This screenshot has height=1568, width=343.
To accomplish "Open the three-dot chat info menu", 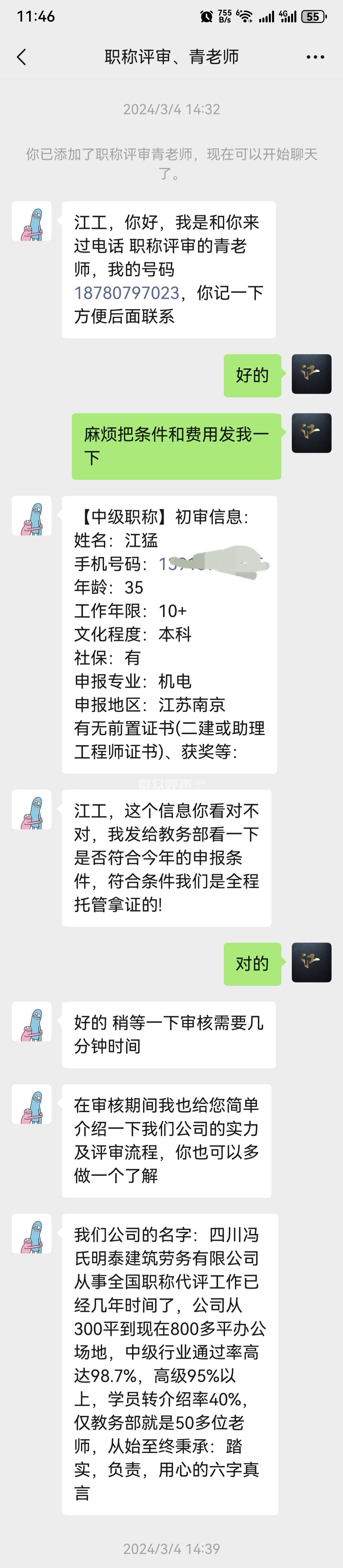I will (315, 57).
